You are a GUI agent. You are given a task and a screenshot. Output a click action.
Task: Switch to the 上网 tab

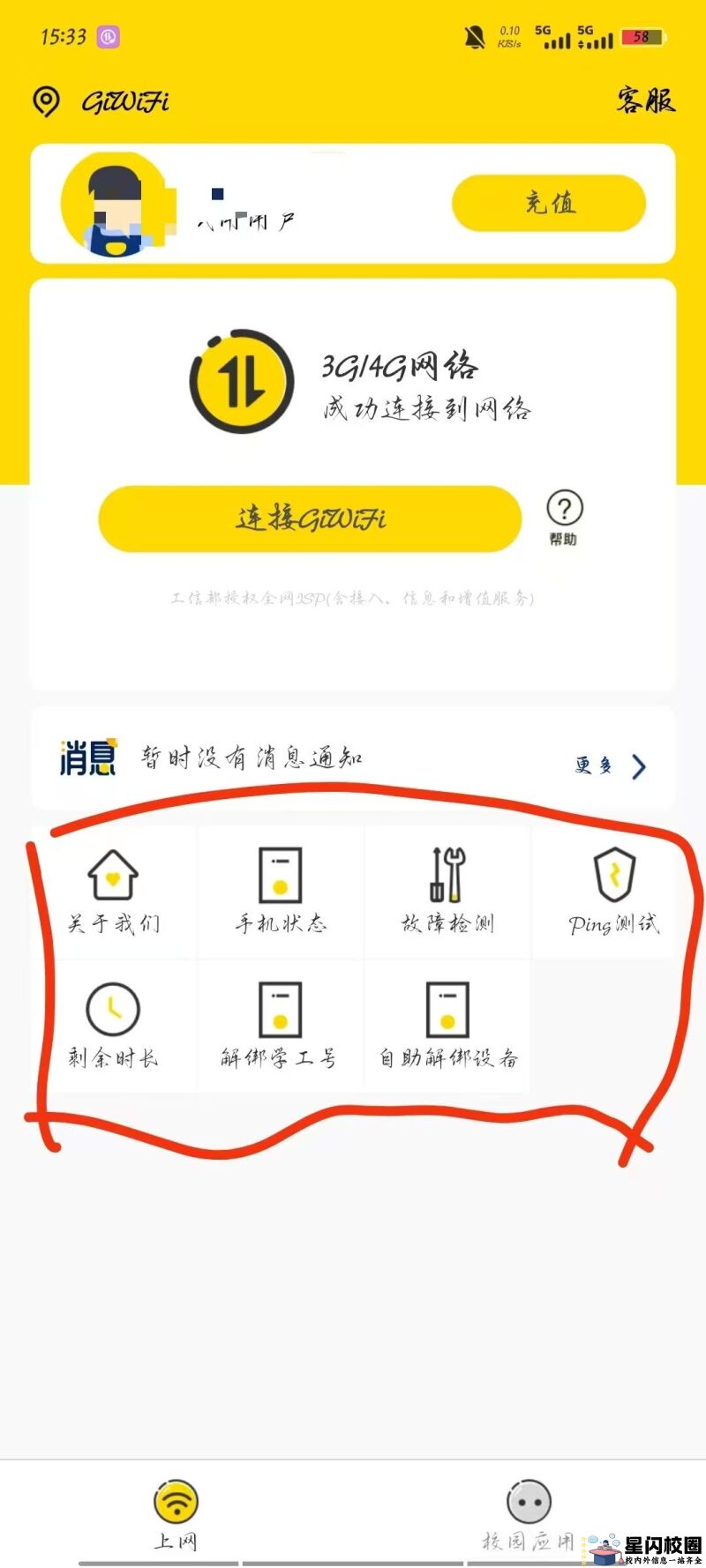[x=176, y=1513]
